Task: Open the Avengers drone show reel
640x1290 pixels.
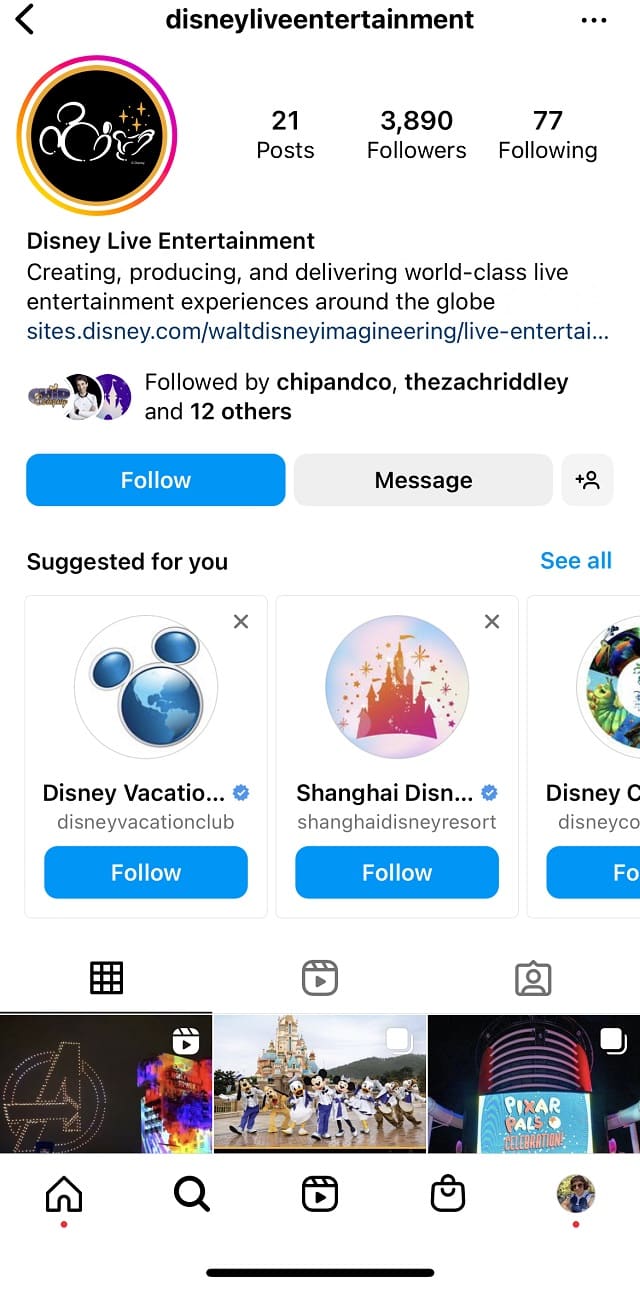Action: pos(105,1084)
